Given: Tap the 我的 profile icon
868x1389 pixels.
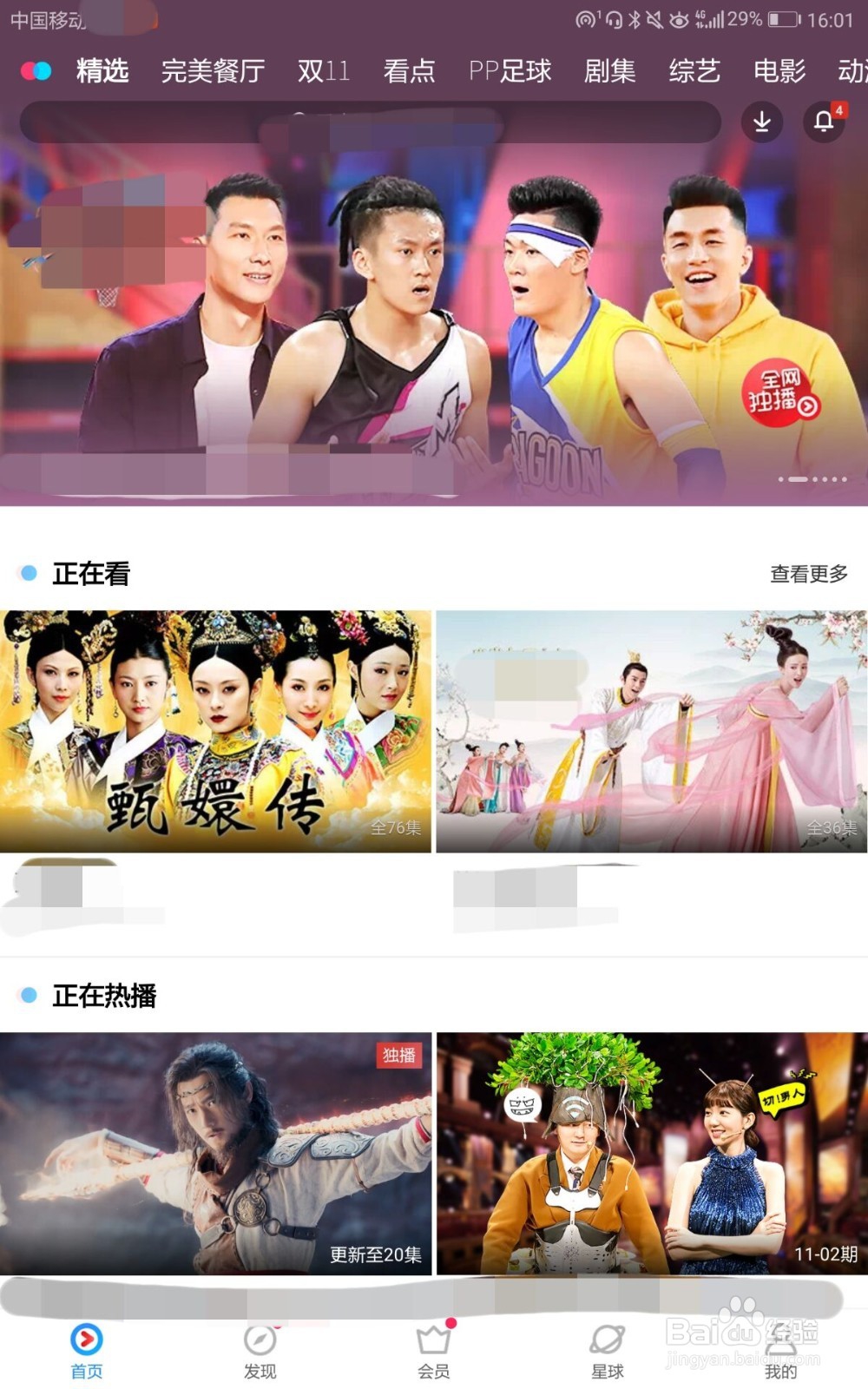Looking at the screenshot, I should [780, 1341].
